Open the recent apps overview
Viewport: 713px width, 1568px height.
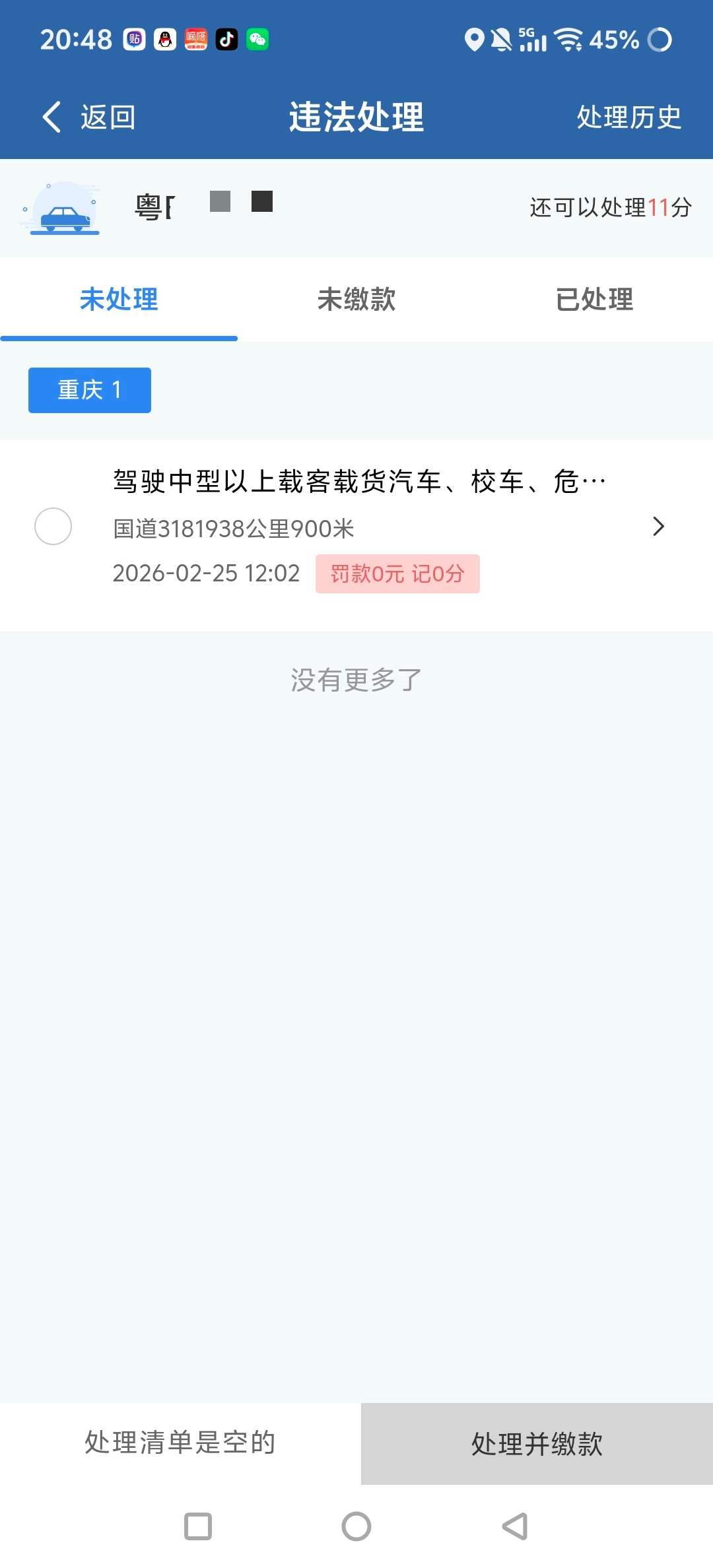pyautogui.click(x=198, y=1526)
